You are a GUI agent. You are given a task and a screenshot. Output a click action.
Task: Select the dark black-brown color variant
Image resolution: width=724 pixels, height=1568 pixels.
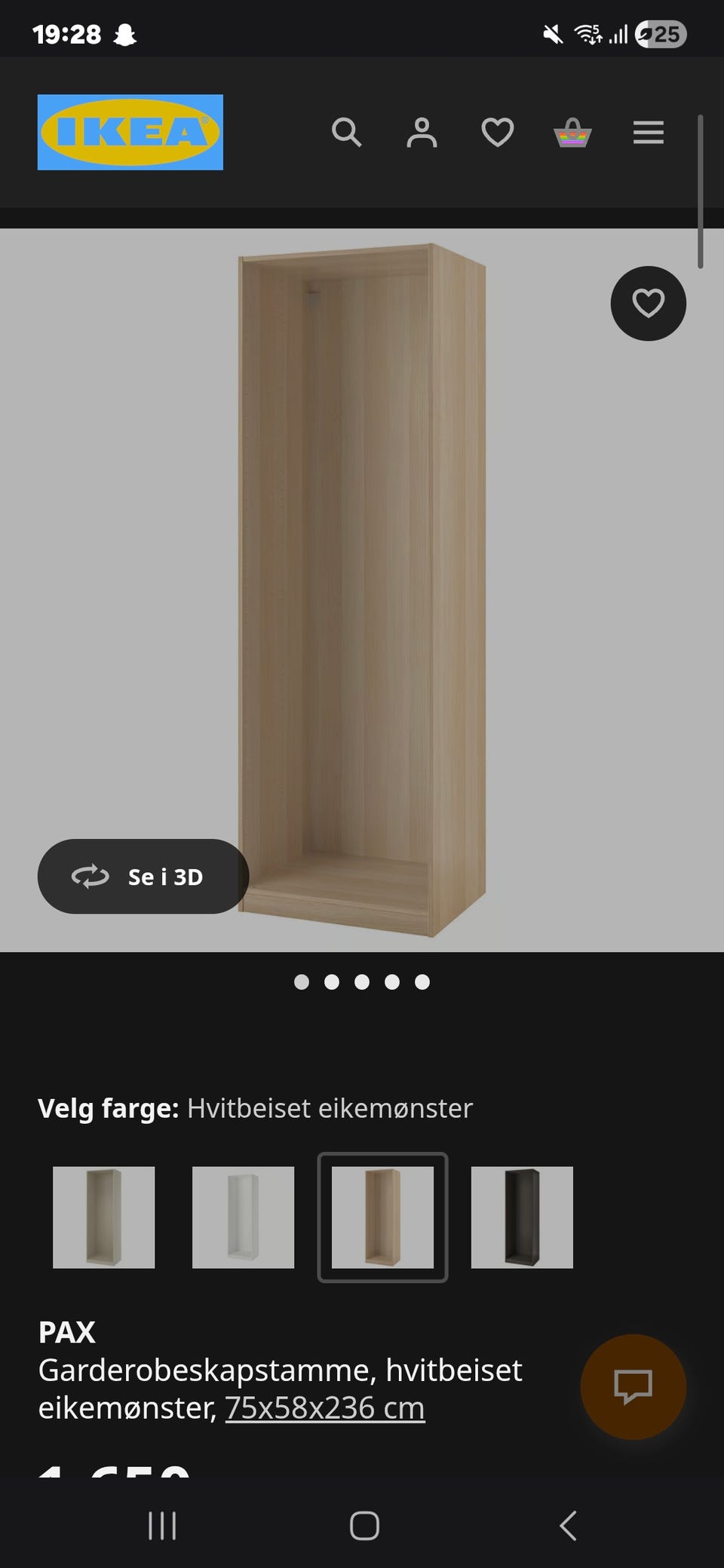(523, 1217)
